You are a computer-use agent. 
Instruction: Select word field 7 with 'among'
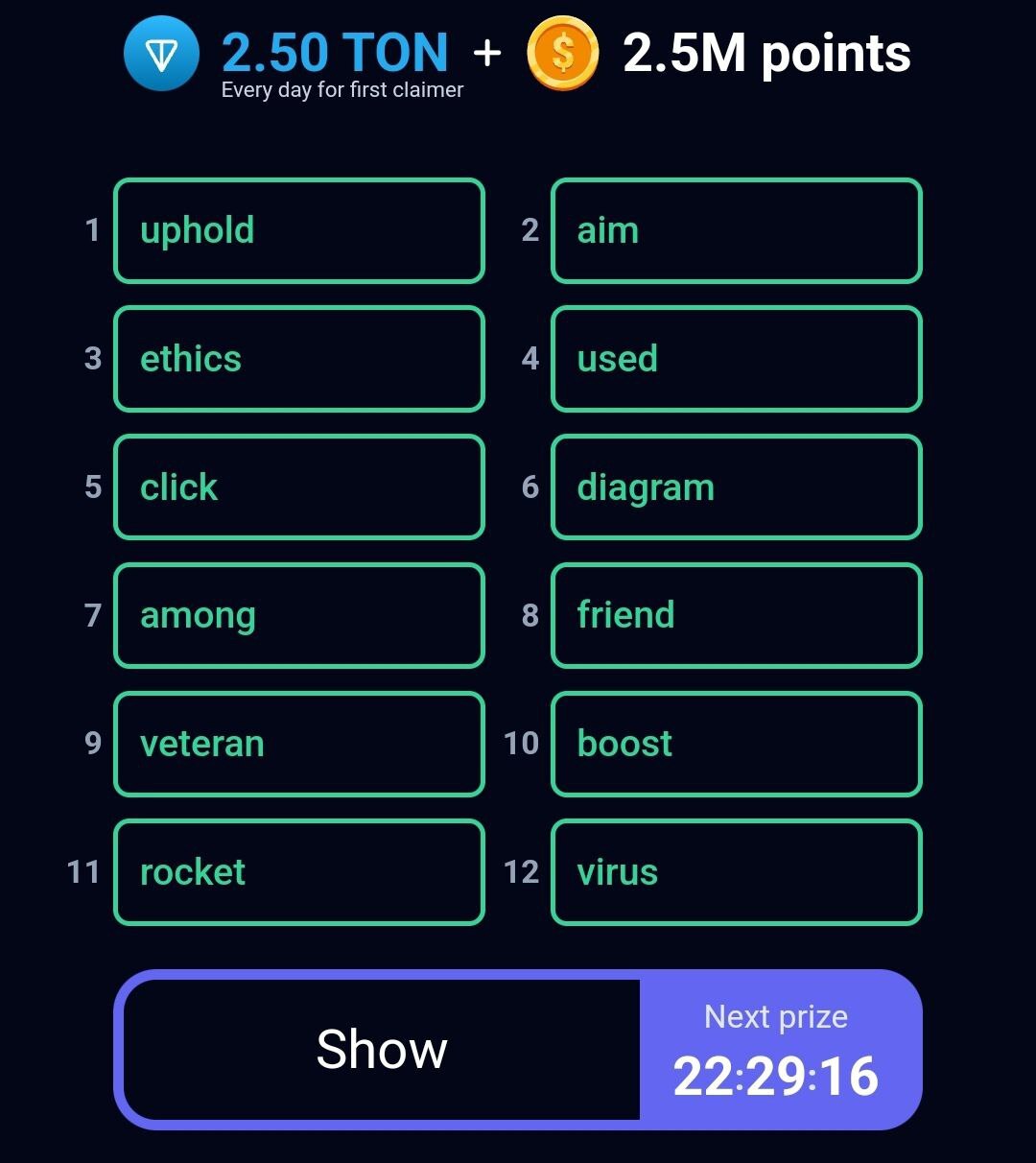click(298, 615)
